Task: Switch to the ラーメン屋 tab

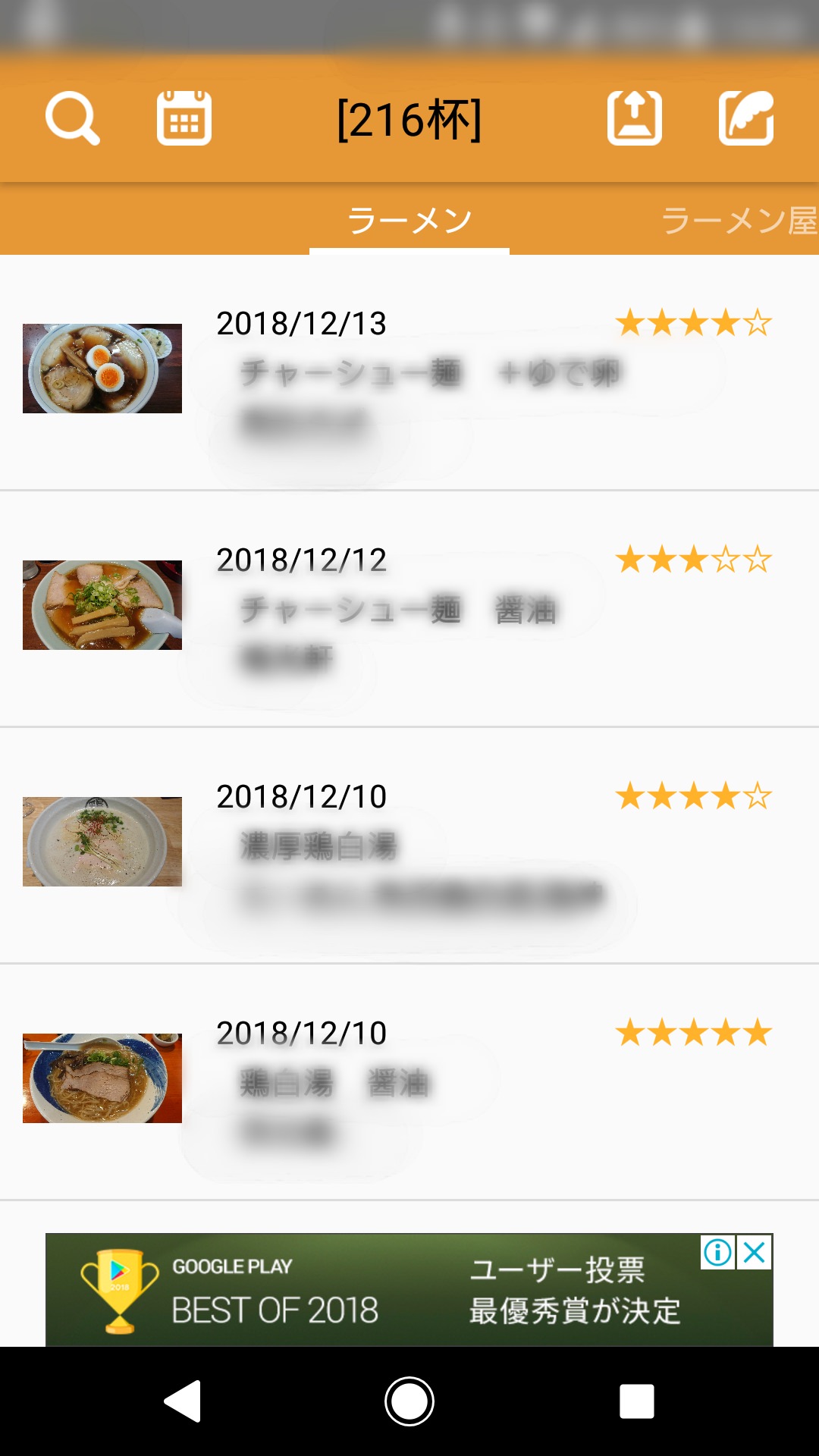Action: click(x=739, y=221)
